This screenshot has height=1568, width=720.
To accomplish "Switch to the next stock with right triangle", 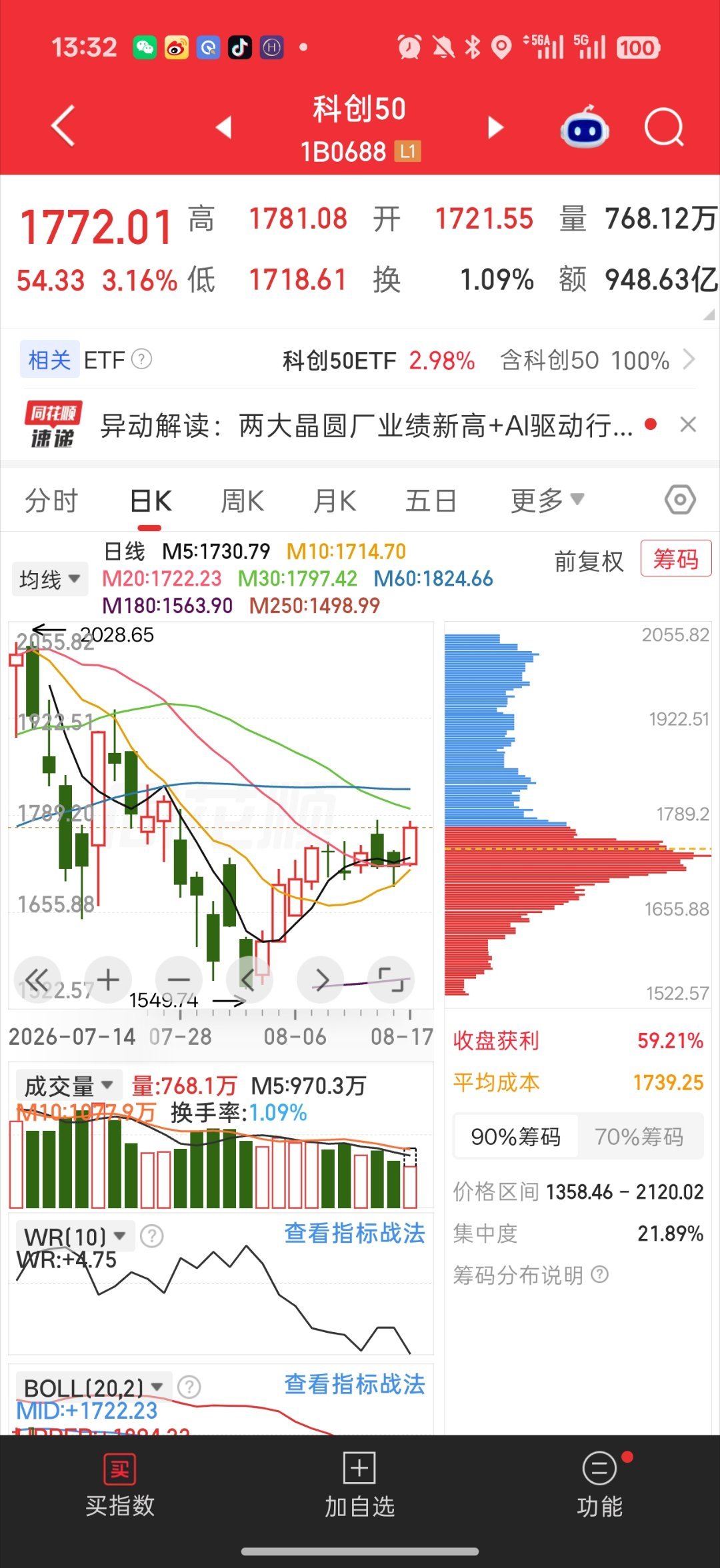I will [x=495, y=127].
